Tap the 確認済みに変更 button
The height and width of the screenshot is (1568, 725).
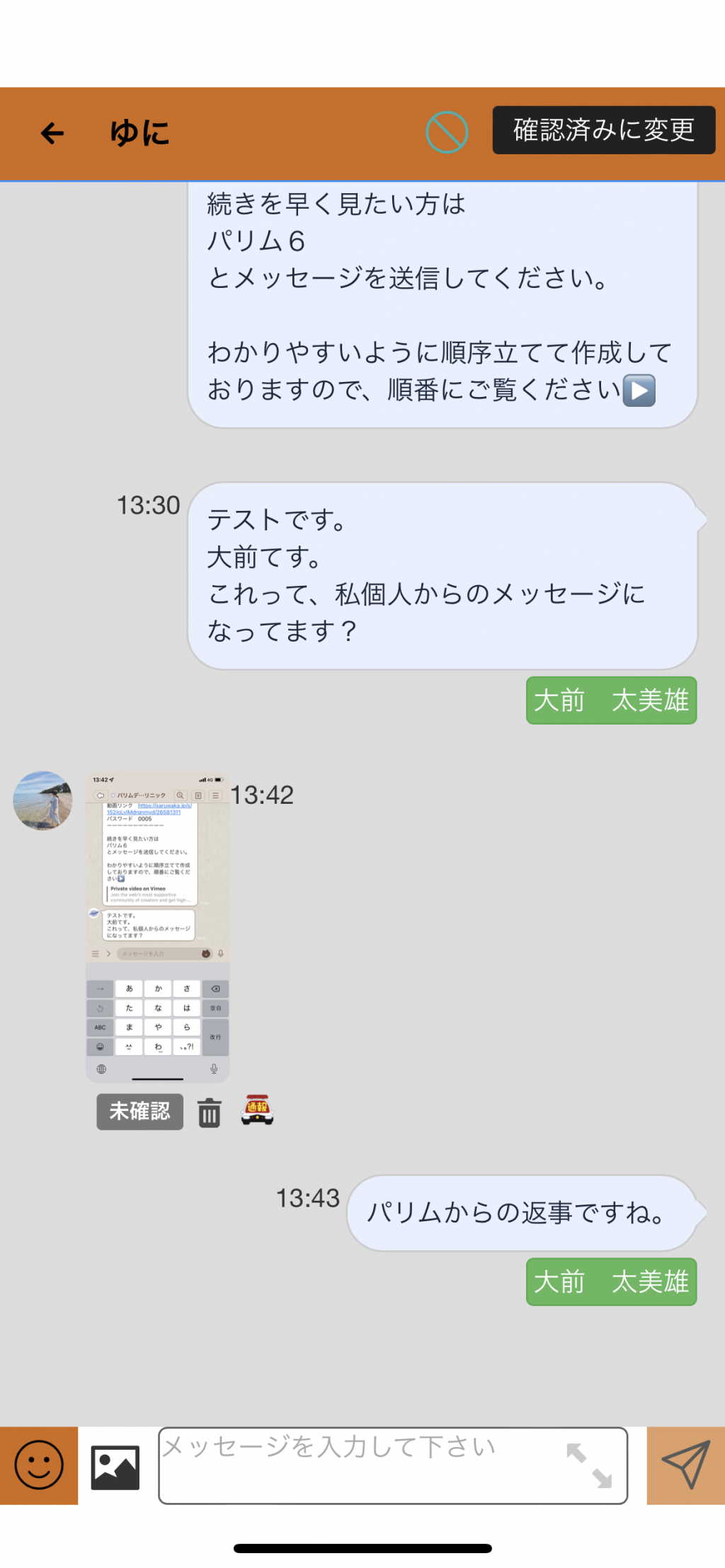604,130
